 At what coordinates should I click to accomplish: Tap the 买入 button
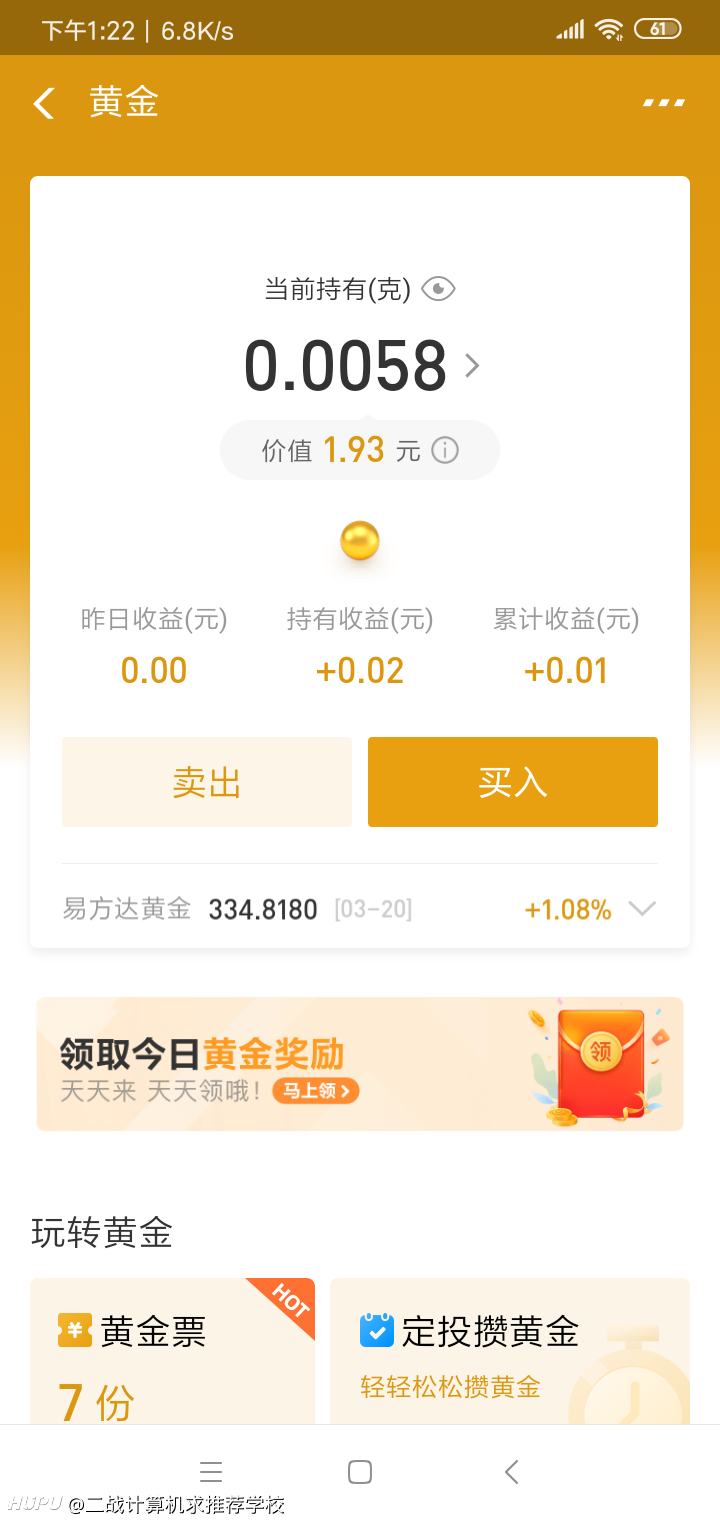point(513,782)
